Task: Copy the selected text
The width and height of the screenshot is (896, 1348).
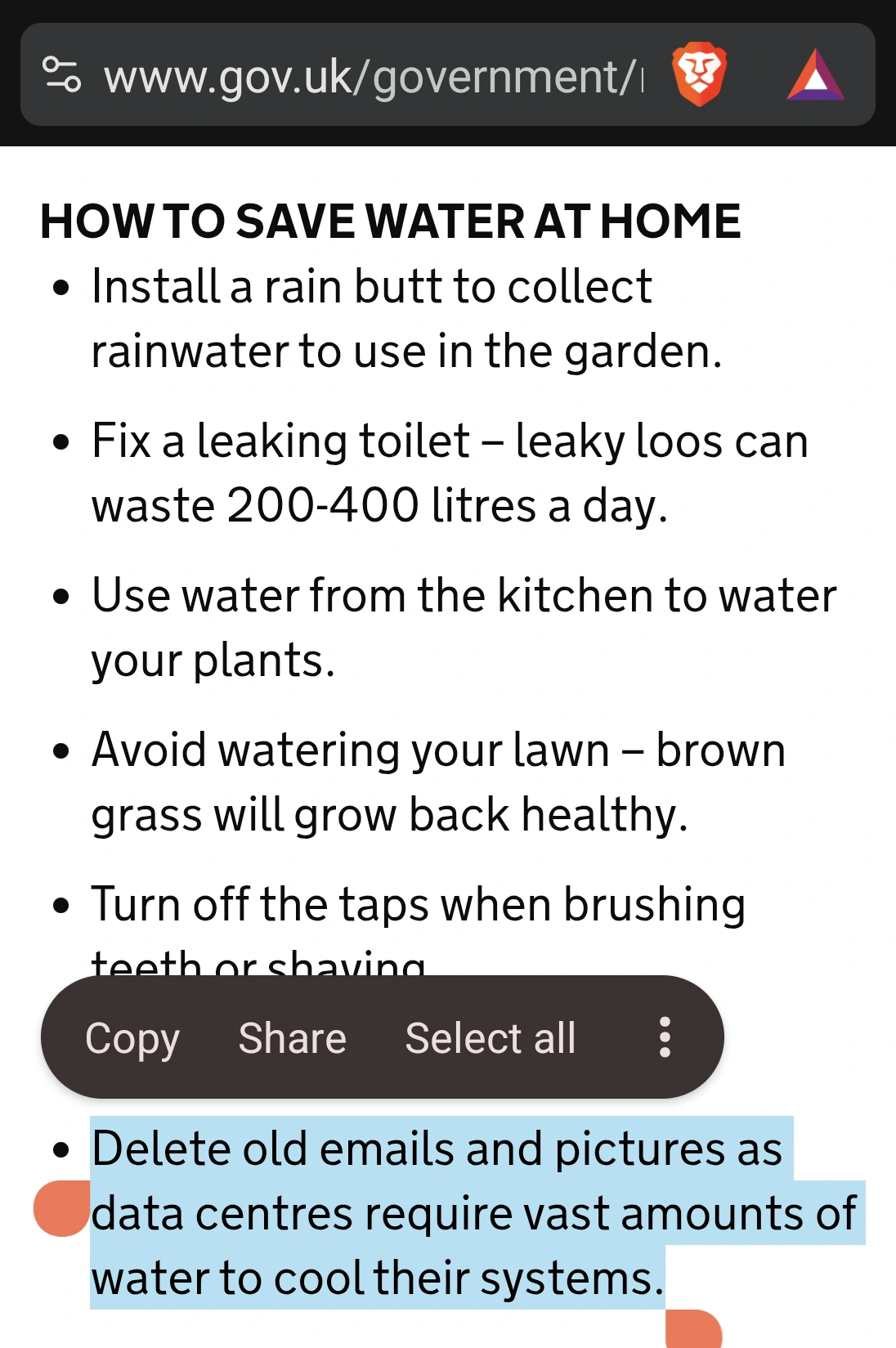Action: tap(132, 1038)
